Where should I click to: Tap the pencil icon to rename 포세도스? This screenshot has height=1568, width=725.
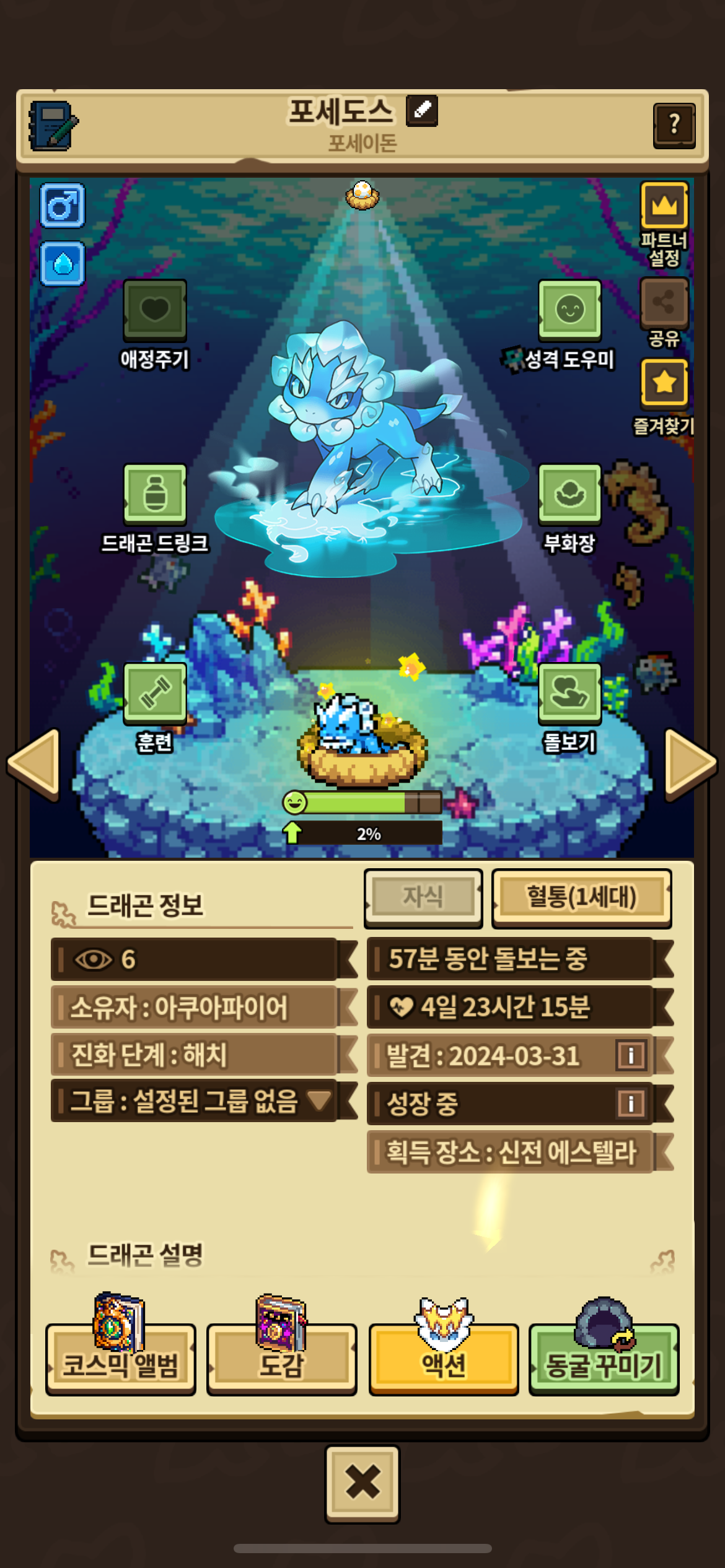(x=422, y=111)
